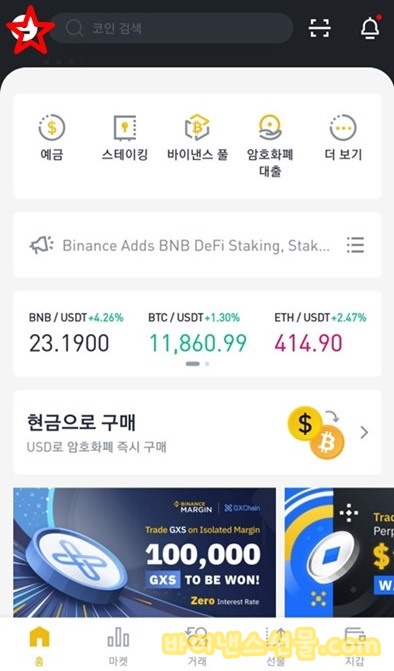The height and width of the screenshot is (671, 394).
Task: Open the 스테이킹 staking shortcut
Action: point(124,138)
